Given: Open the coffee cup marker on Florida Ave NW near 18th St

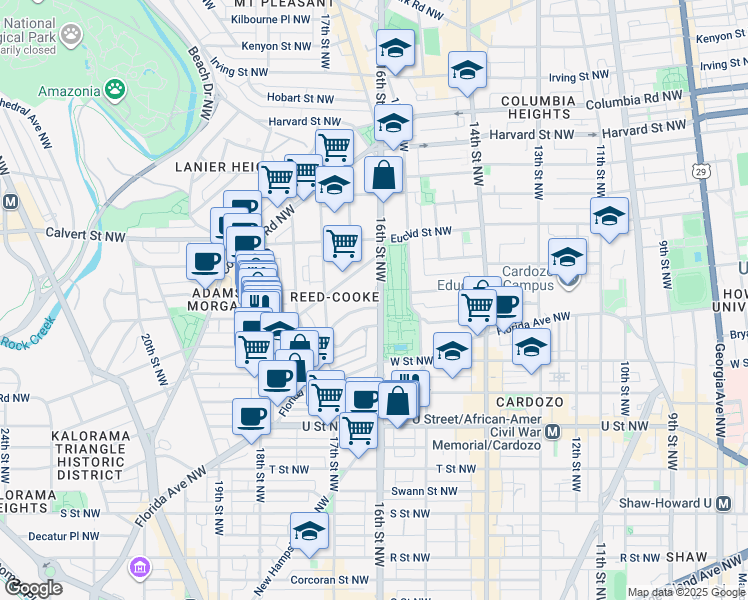Looking at the screenshot, I should (251, 421).
